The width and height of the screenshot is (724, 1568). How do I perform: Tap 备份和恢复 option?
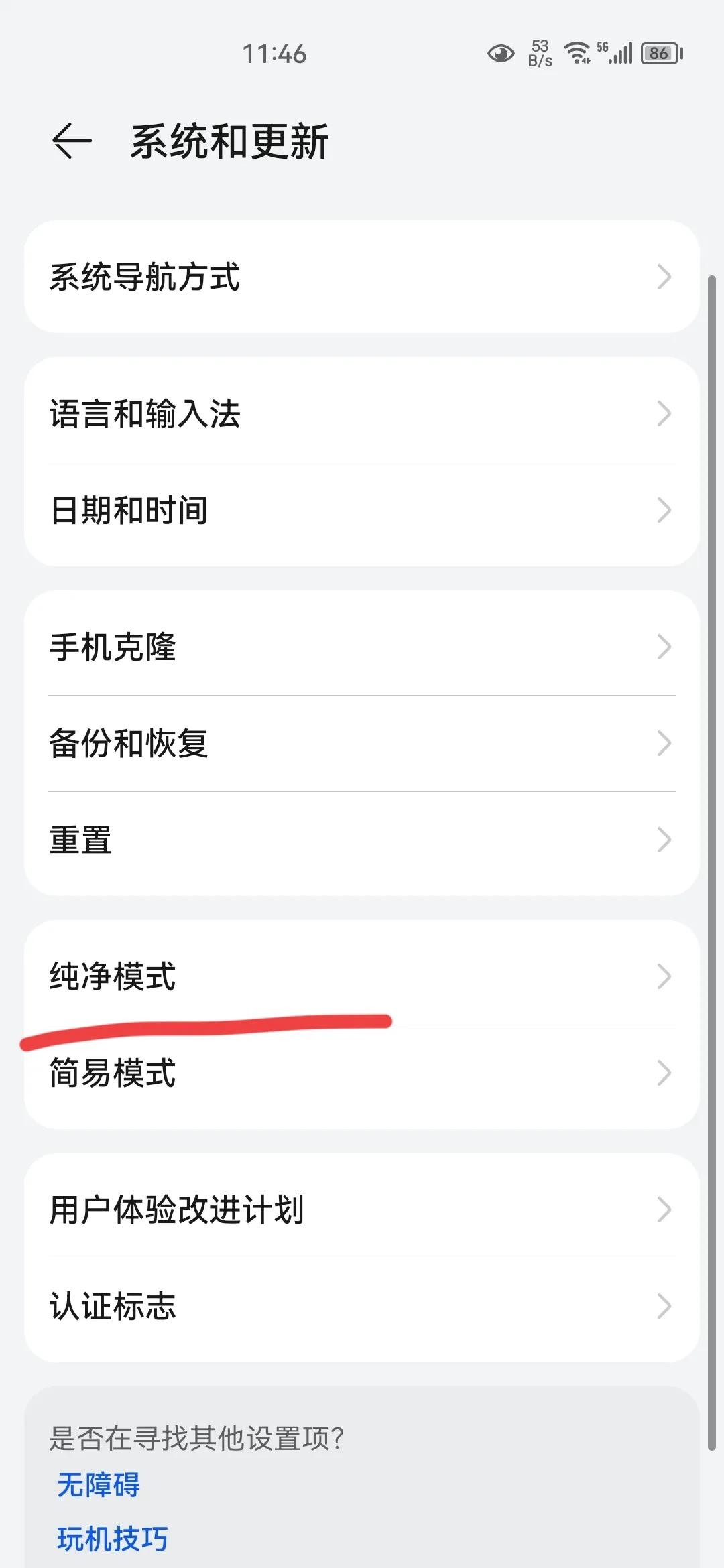[362, 743]
